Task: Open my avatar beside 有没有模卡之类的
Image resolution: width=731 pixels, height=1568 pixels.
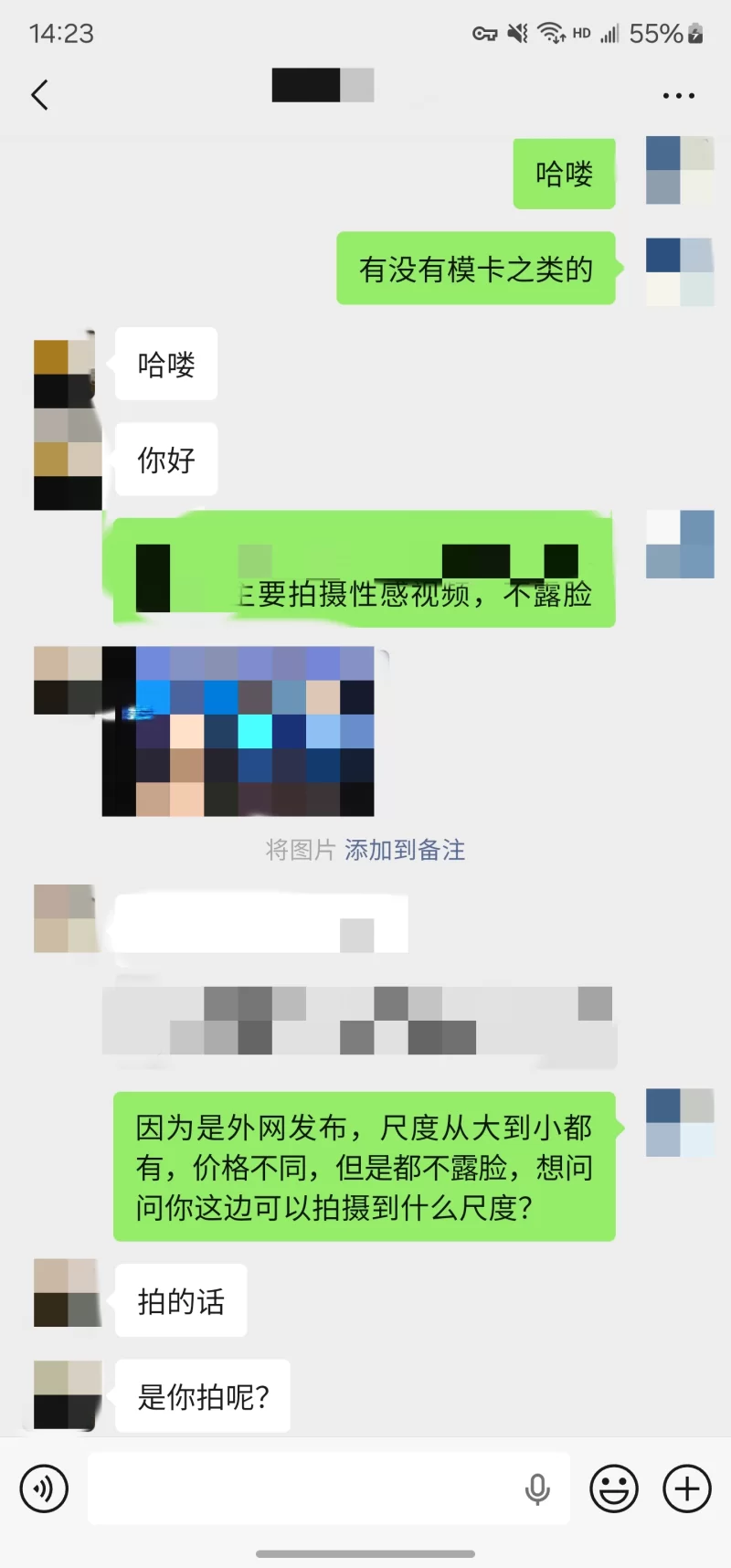Action: (x=679, y=271)
